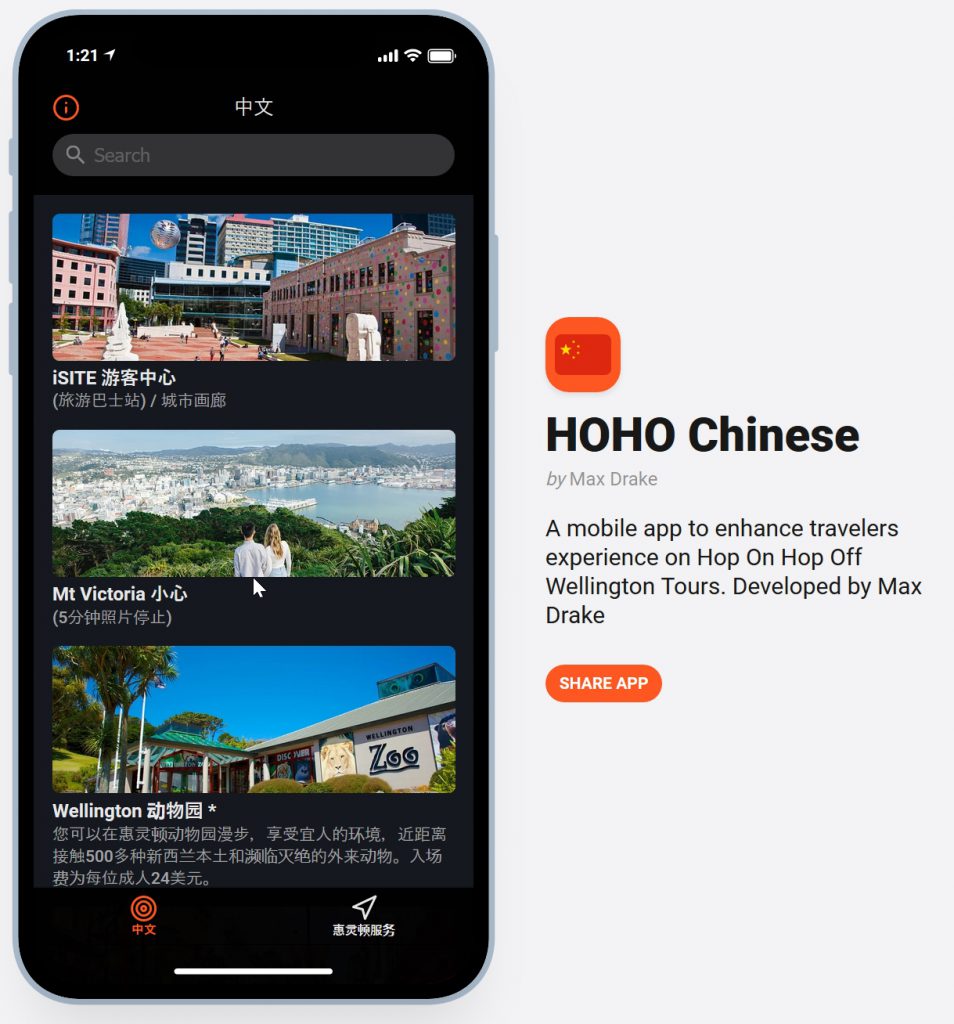This screenshot has width=954, height=1024.
Task: Tap the Search field
Action: coord(253,155)
